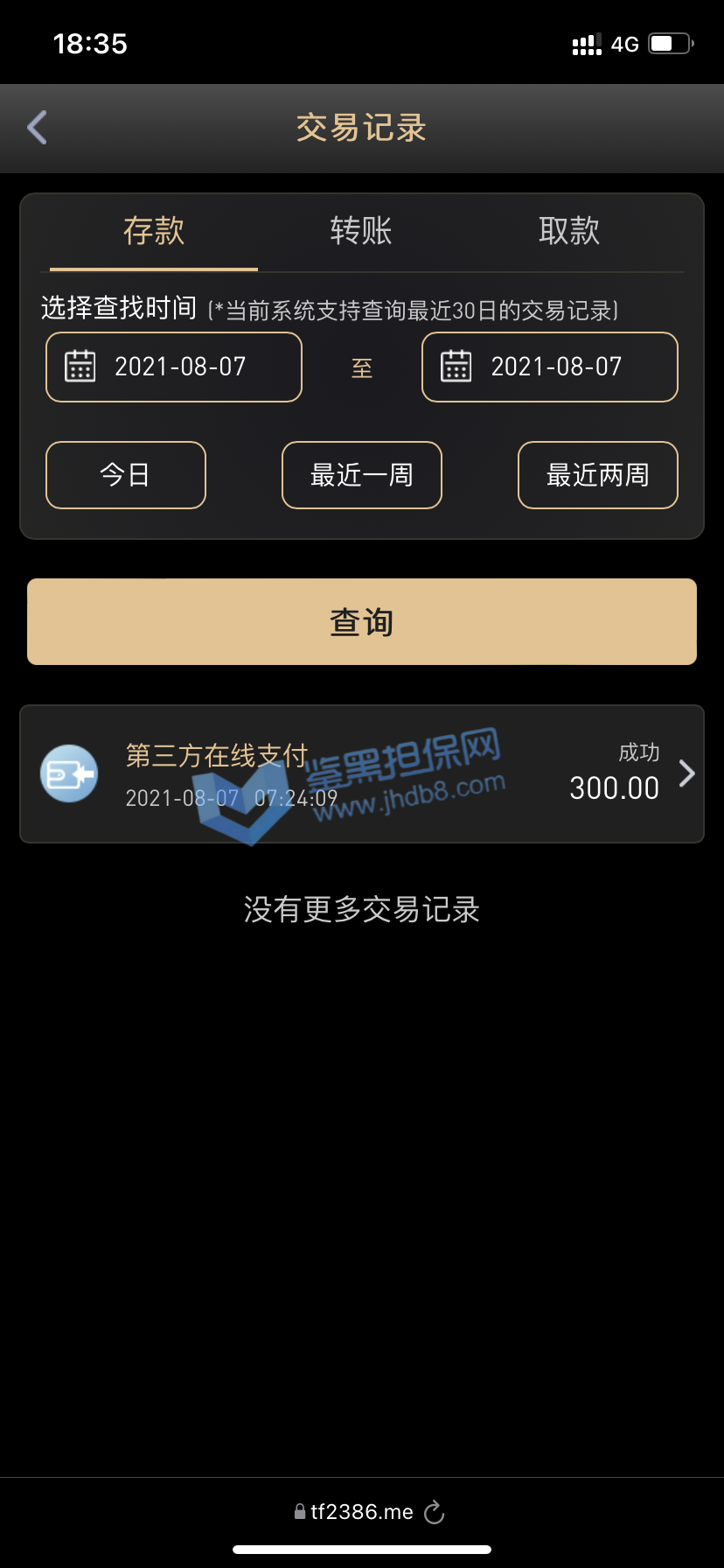Open the 取款 tab

click(x=569, y=231)
